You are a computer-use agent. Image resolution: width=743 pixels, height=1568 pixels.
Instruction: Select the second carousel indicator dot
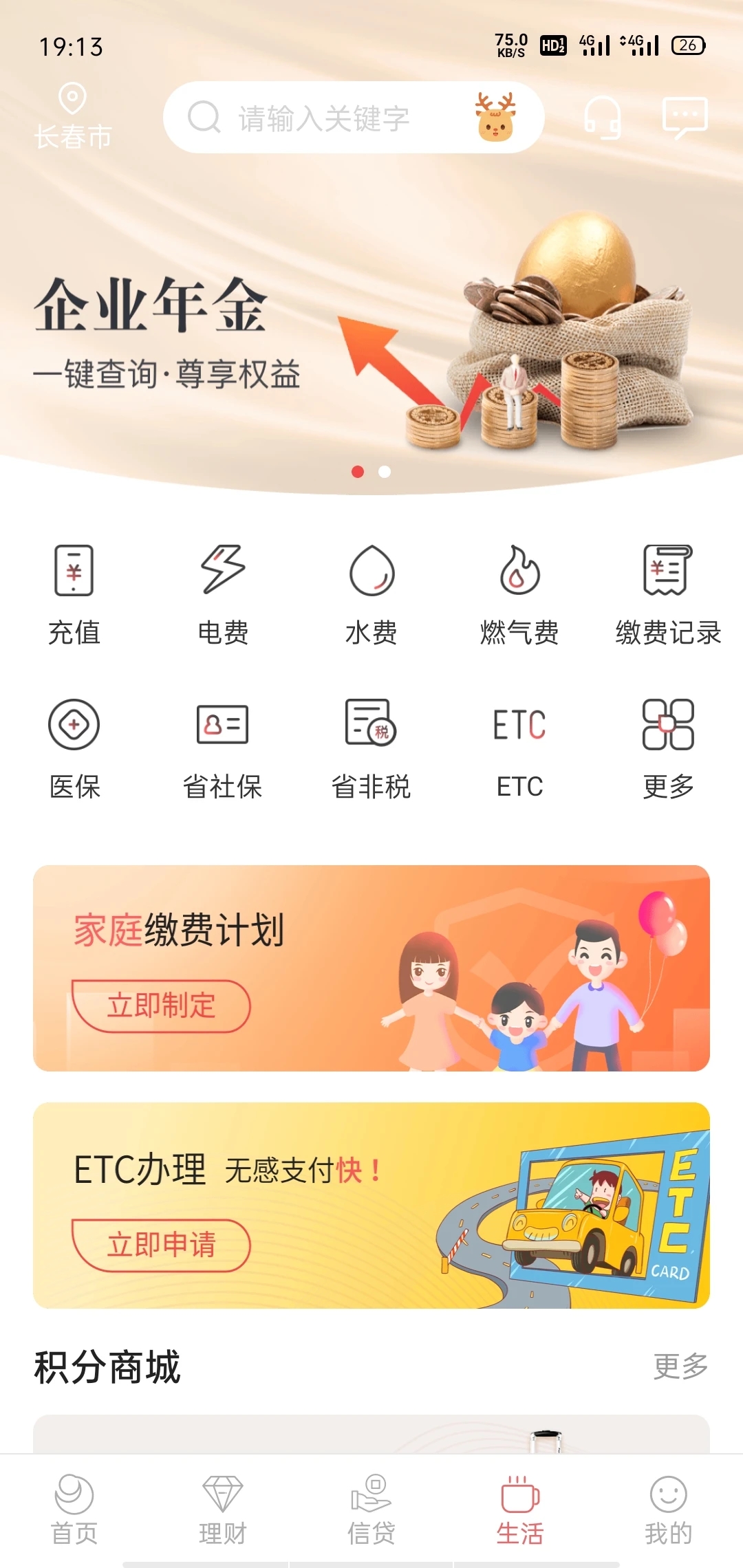pyautogui.click(x=383, y=472)
